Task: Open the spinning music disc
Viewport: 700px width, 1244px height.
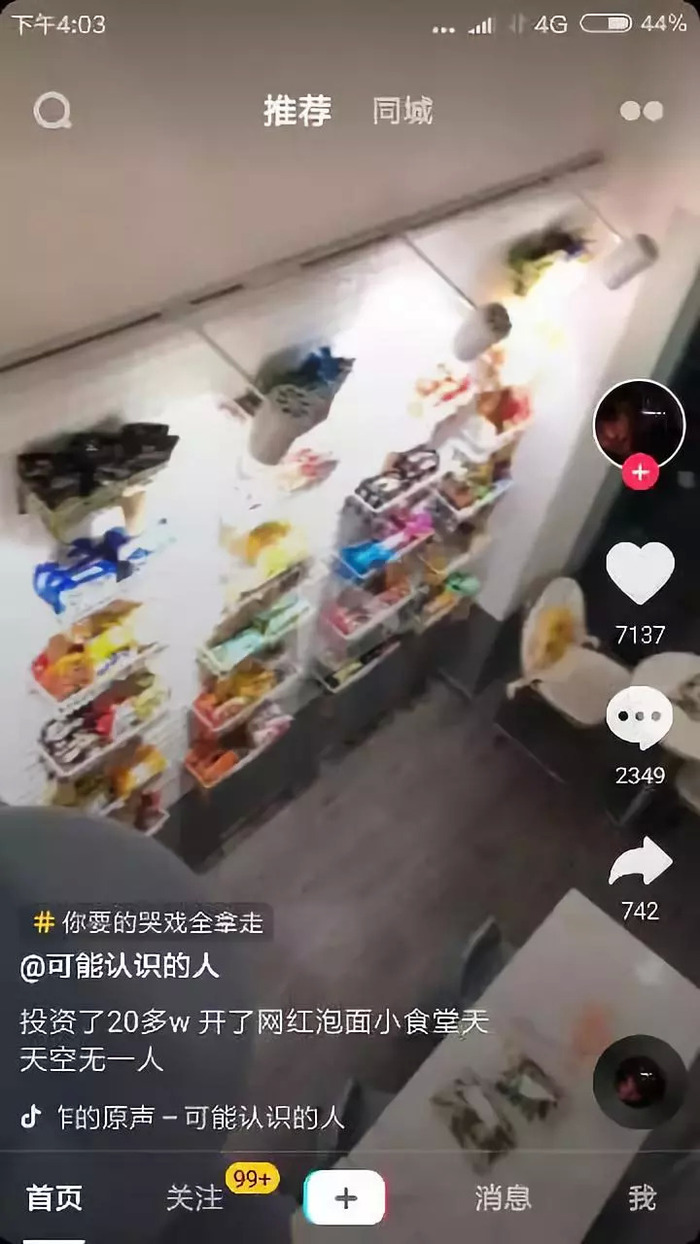Action: click(x=640, y=1081)
